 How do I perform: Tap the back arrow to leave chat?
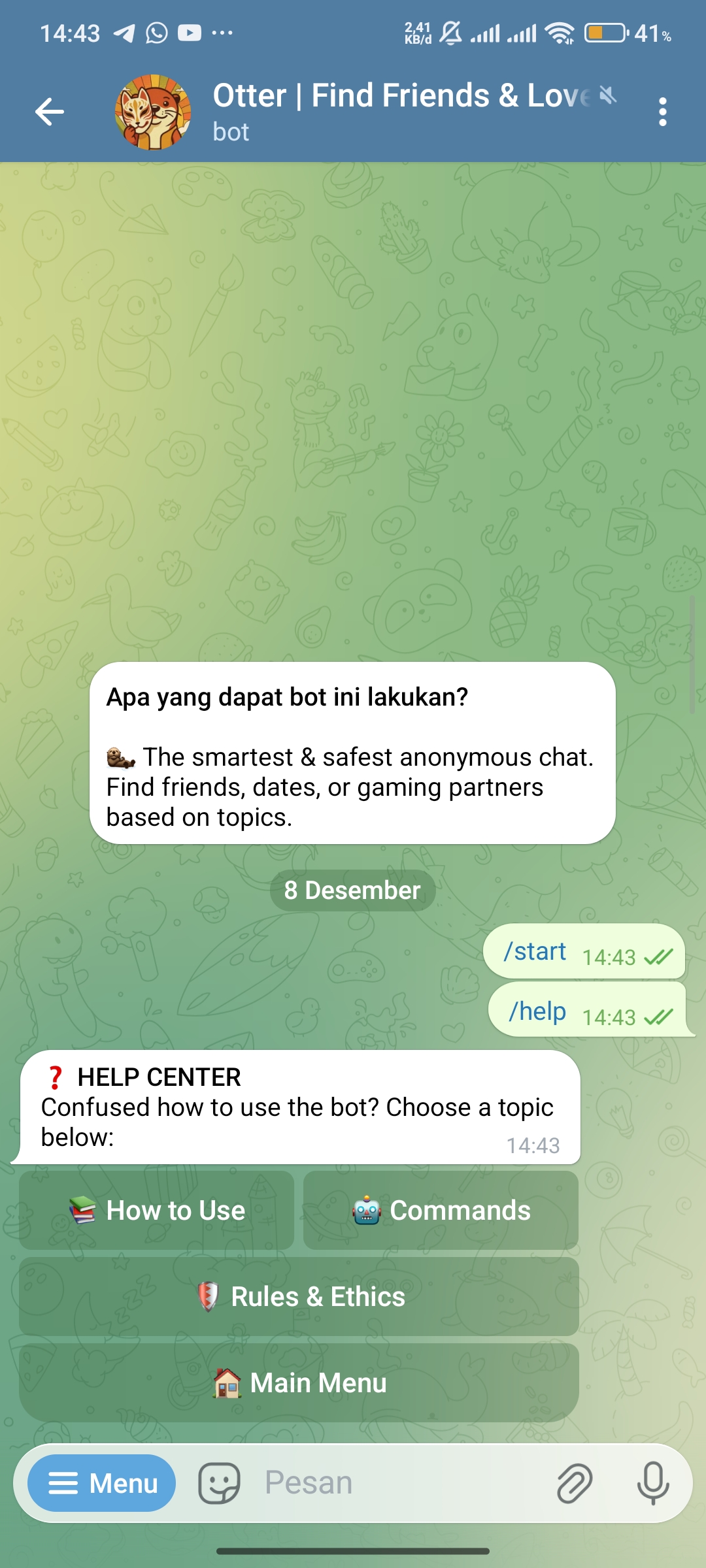[49, 111]
